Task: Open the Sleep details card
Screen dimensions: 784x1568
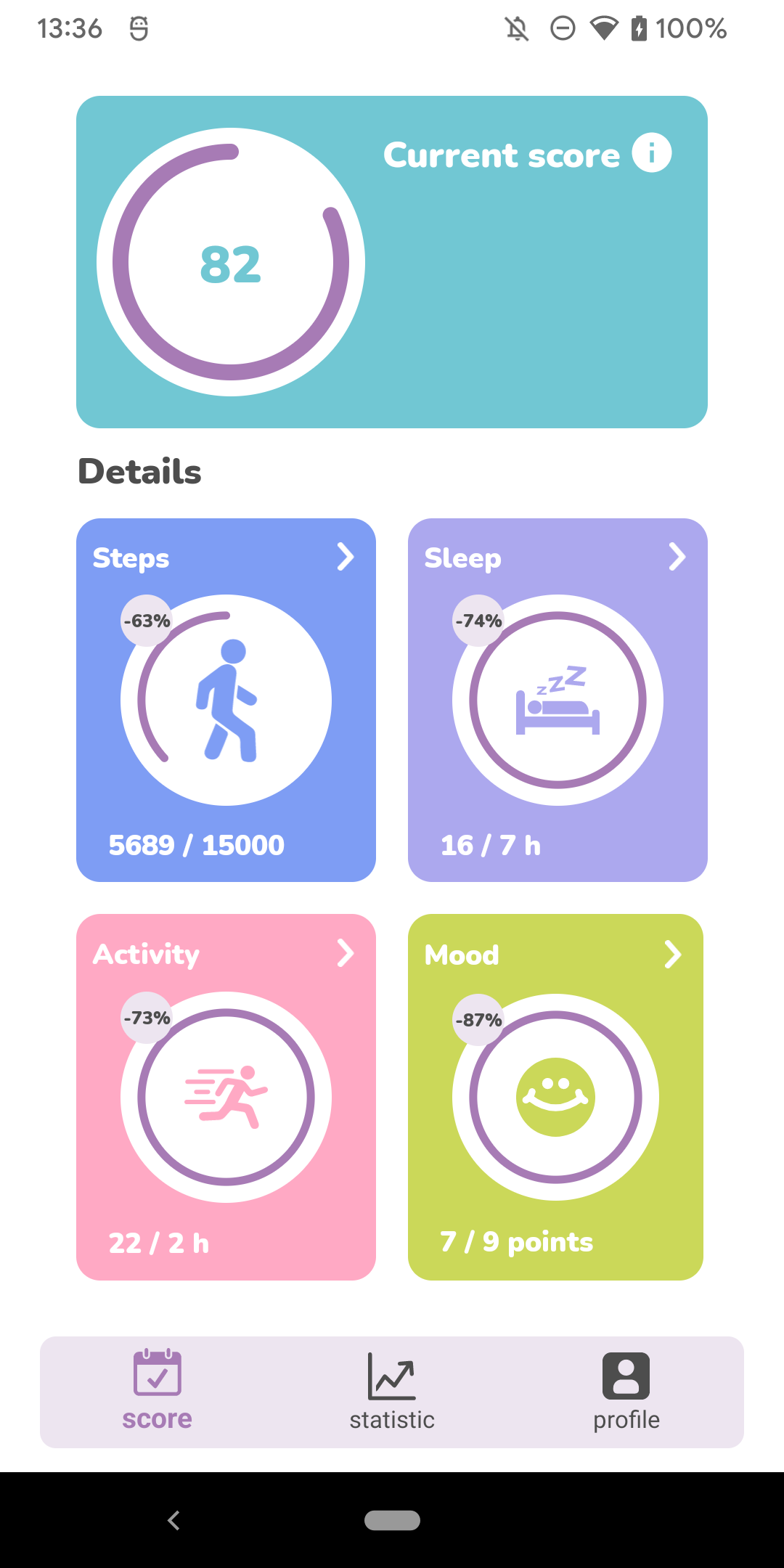Action: click(558, 700)
